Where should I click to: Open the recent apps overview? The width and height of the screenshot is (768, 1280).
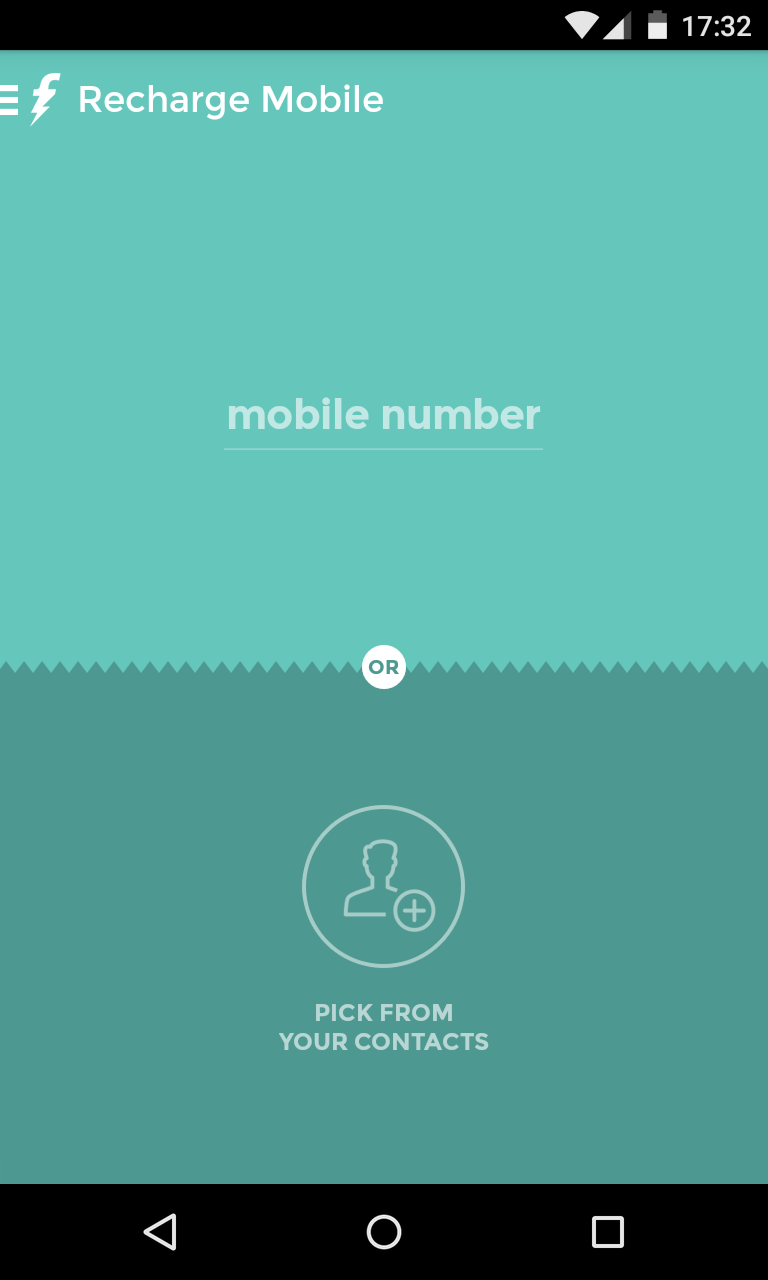607,1231
